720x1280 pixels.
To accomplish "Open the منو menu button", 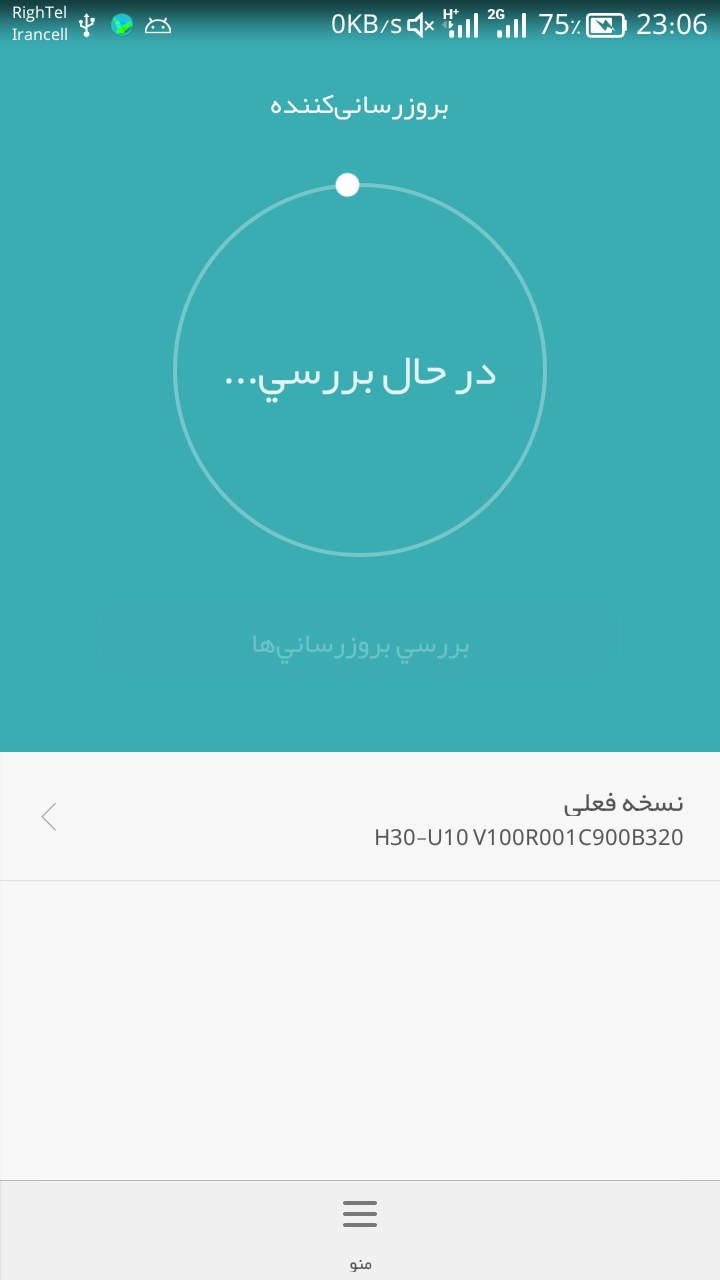I will [x=360, y=1232].
